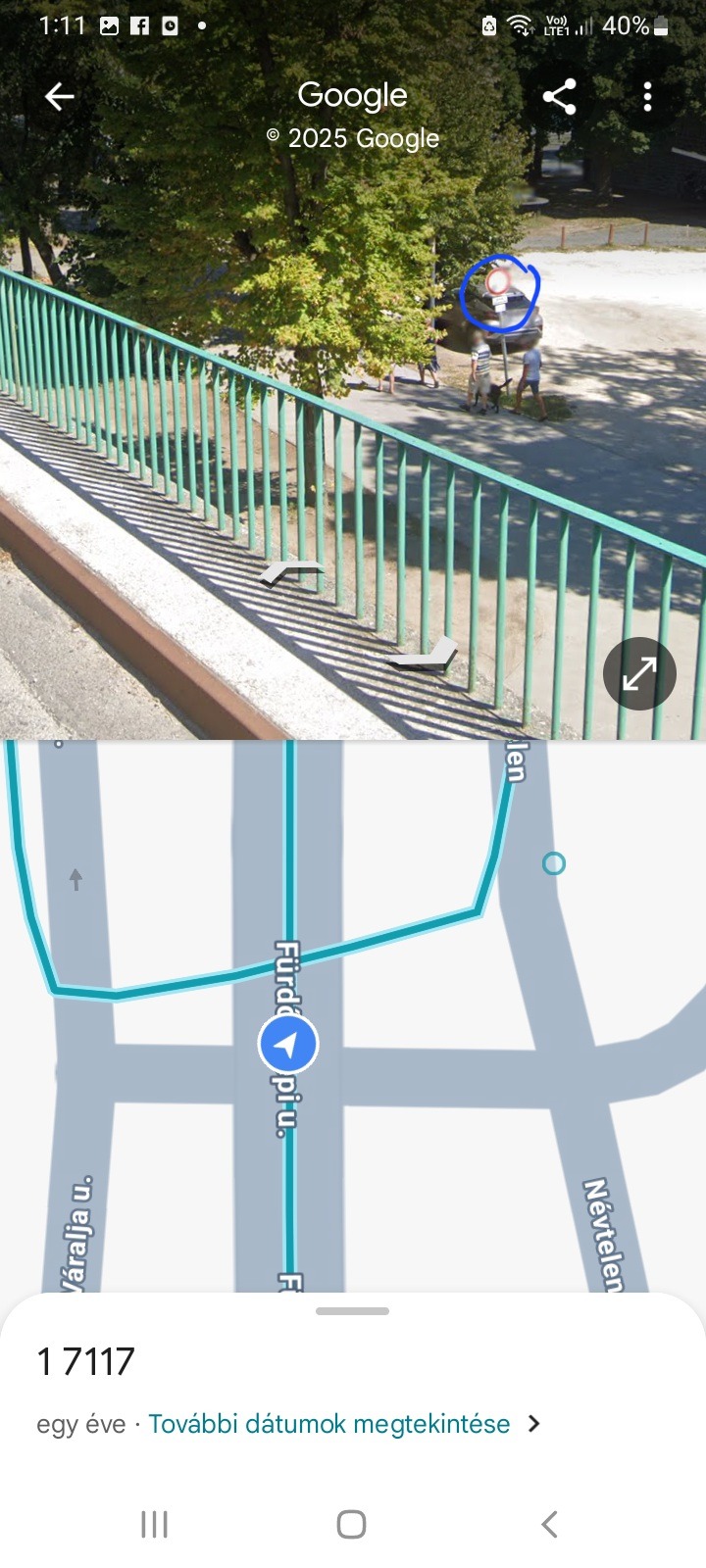Expand Street View to full screen

click(x=639, y=673)
